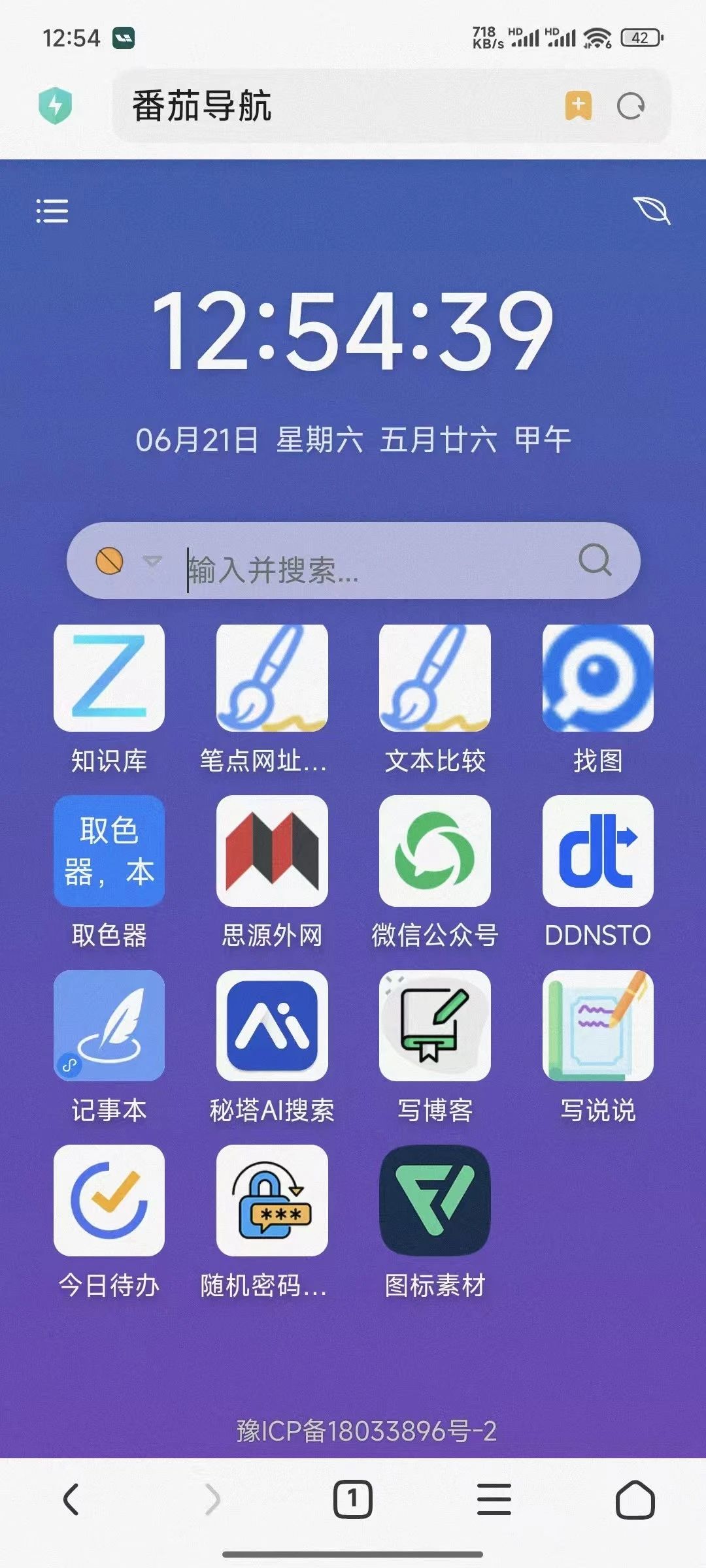View open browser tabs
The height and width of the screenshot is (1568, 706).
pos(352,1499)
